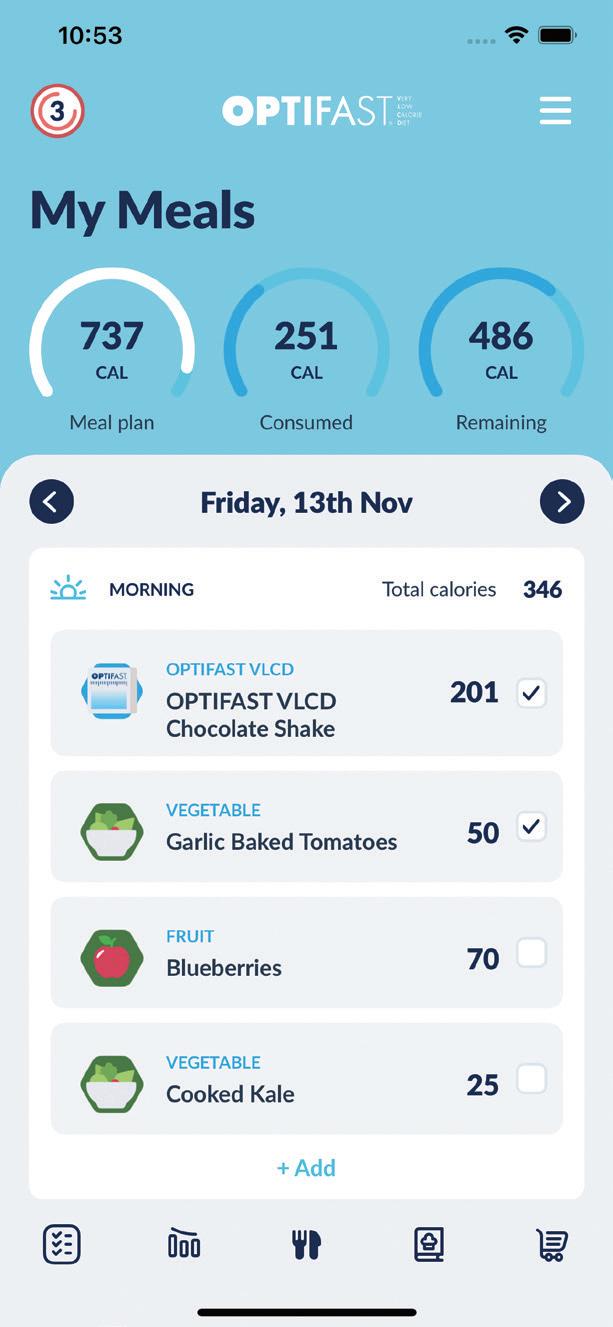Image resolution: width=613 pixels, height=1327 pixels.
Task: Mark Blueberries as consumed
Action: [531, 954]
